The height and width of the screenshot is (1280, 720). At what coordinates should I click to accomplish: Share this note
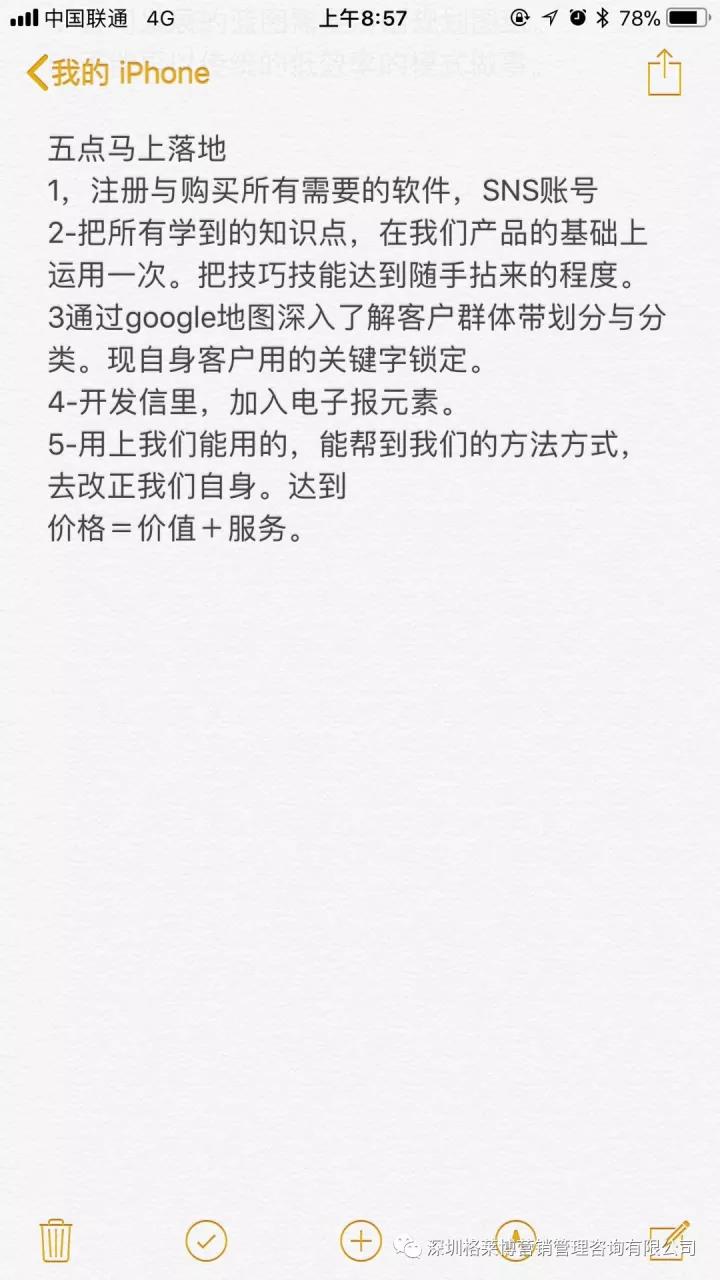[x=664, y=73]
